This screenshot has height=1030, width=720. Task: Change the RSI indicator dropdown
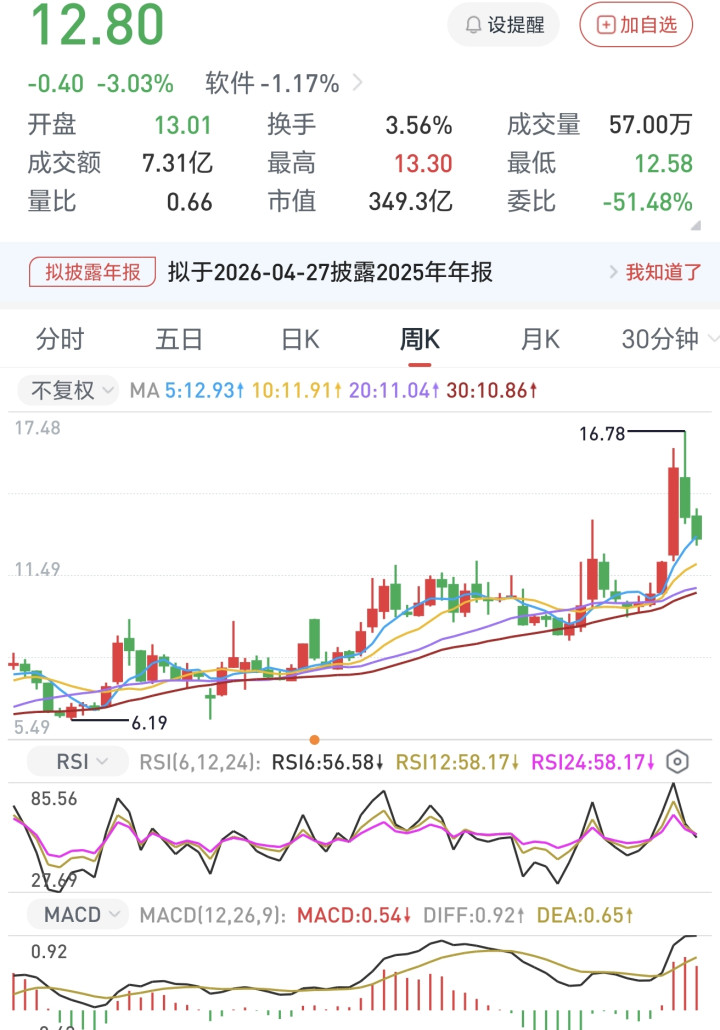78,762
